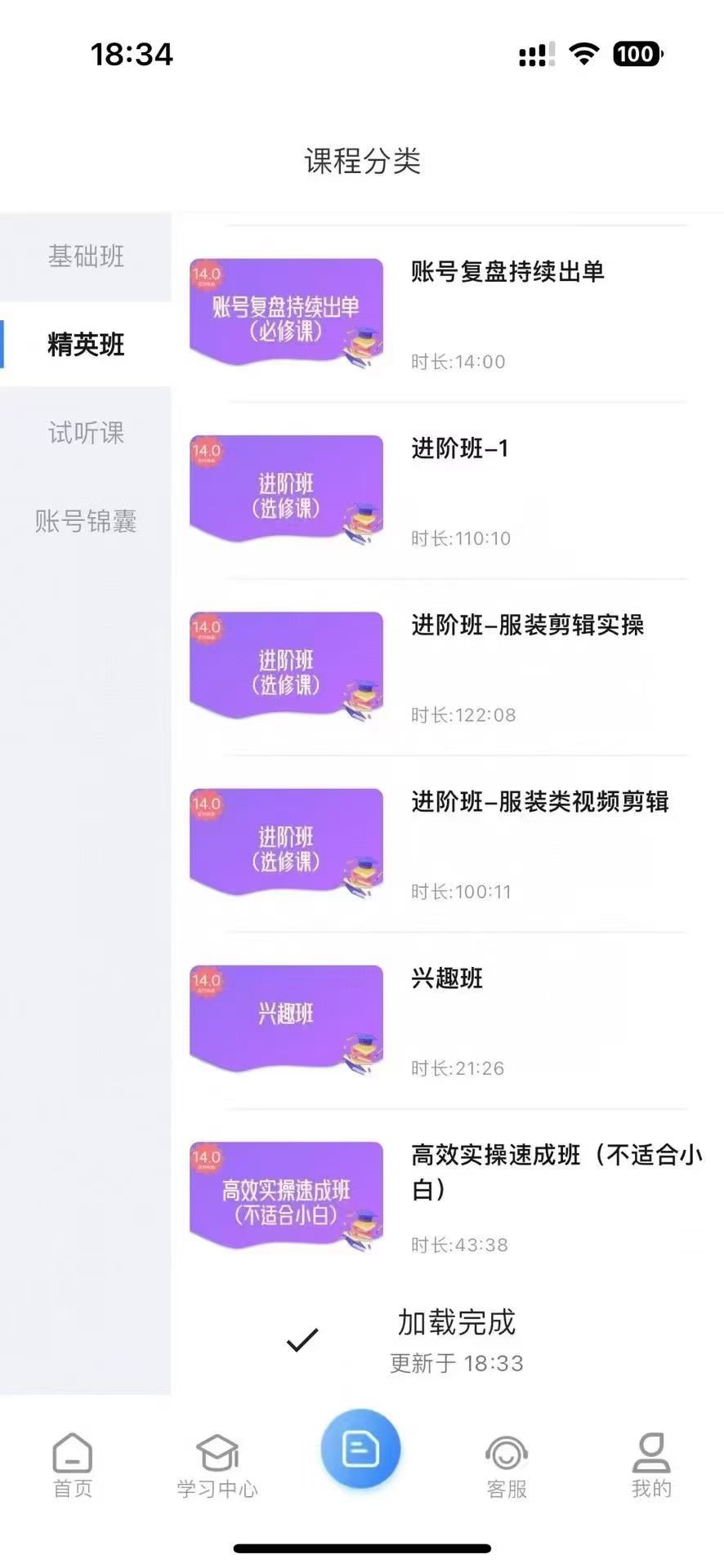The height and width of the screenshot is (1568, 724).
Task: Open the 进阶班-服装类视频剪辑 course
Action: 539,802
